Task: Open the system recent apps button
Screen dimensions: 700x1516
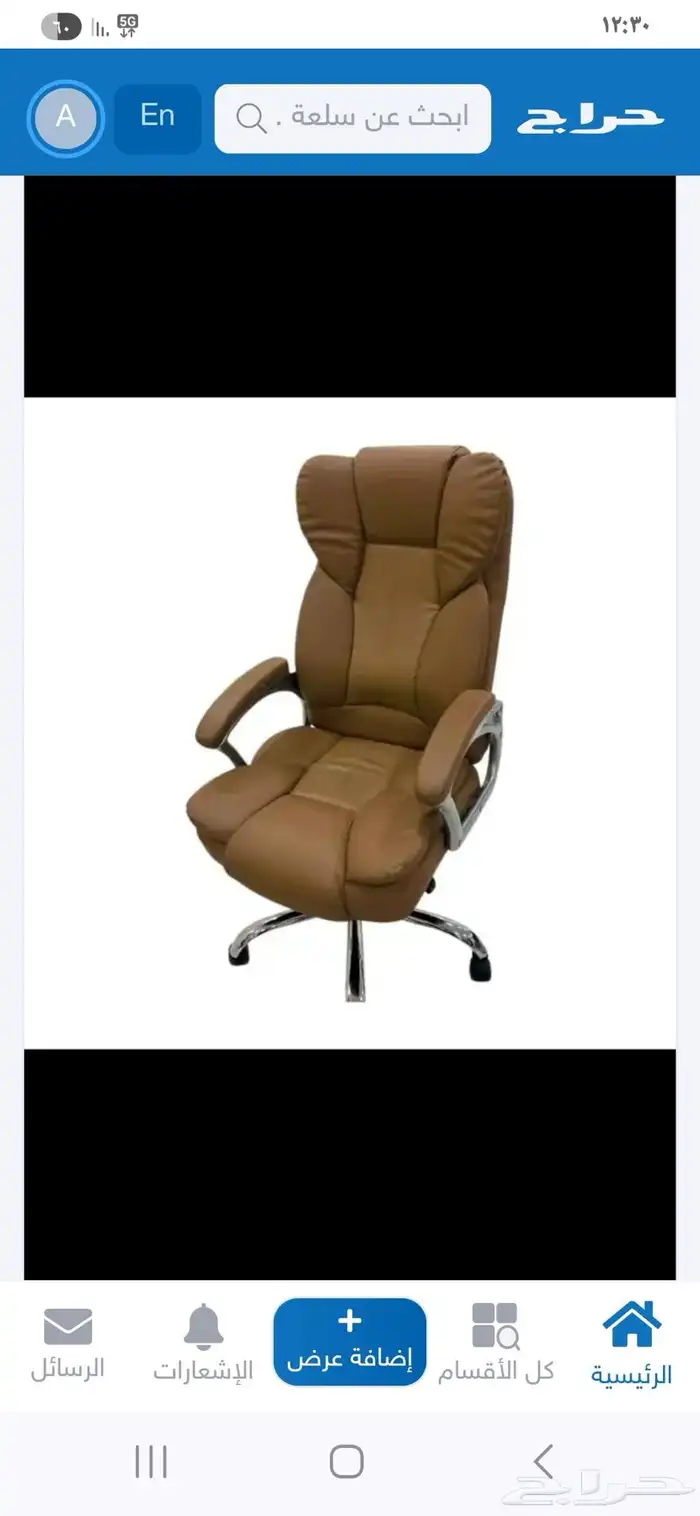Action: point(151,1462)
